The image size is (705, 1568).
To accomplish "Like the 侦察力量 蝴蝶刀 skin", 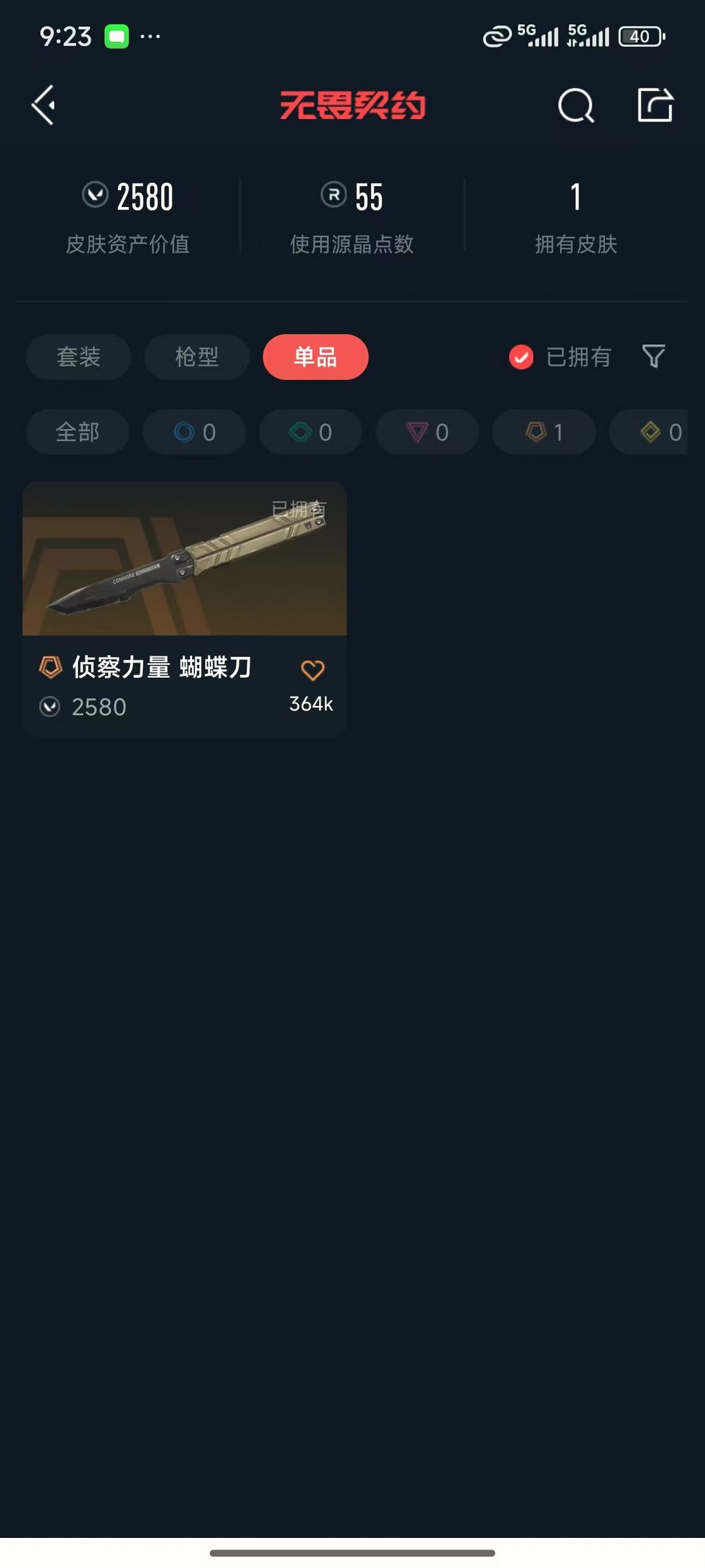I will pyautogui.click(x=312, y=671).
